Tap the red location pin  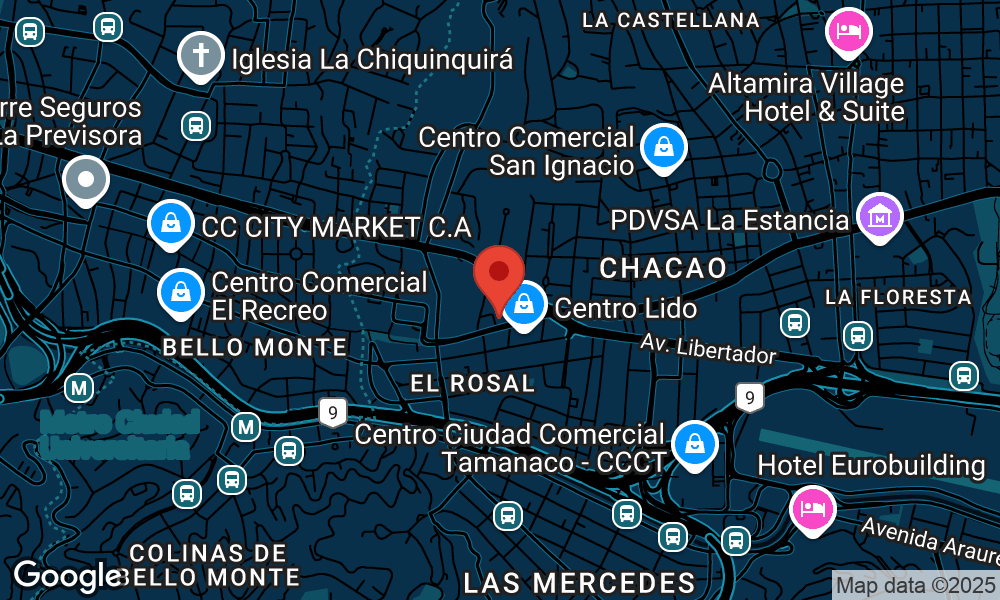498,274
